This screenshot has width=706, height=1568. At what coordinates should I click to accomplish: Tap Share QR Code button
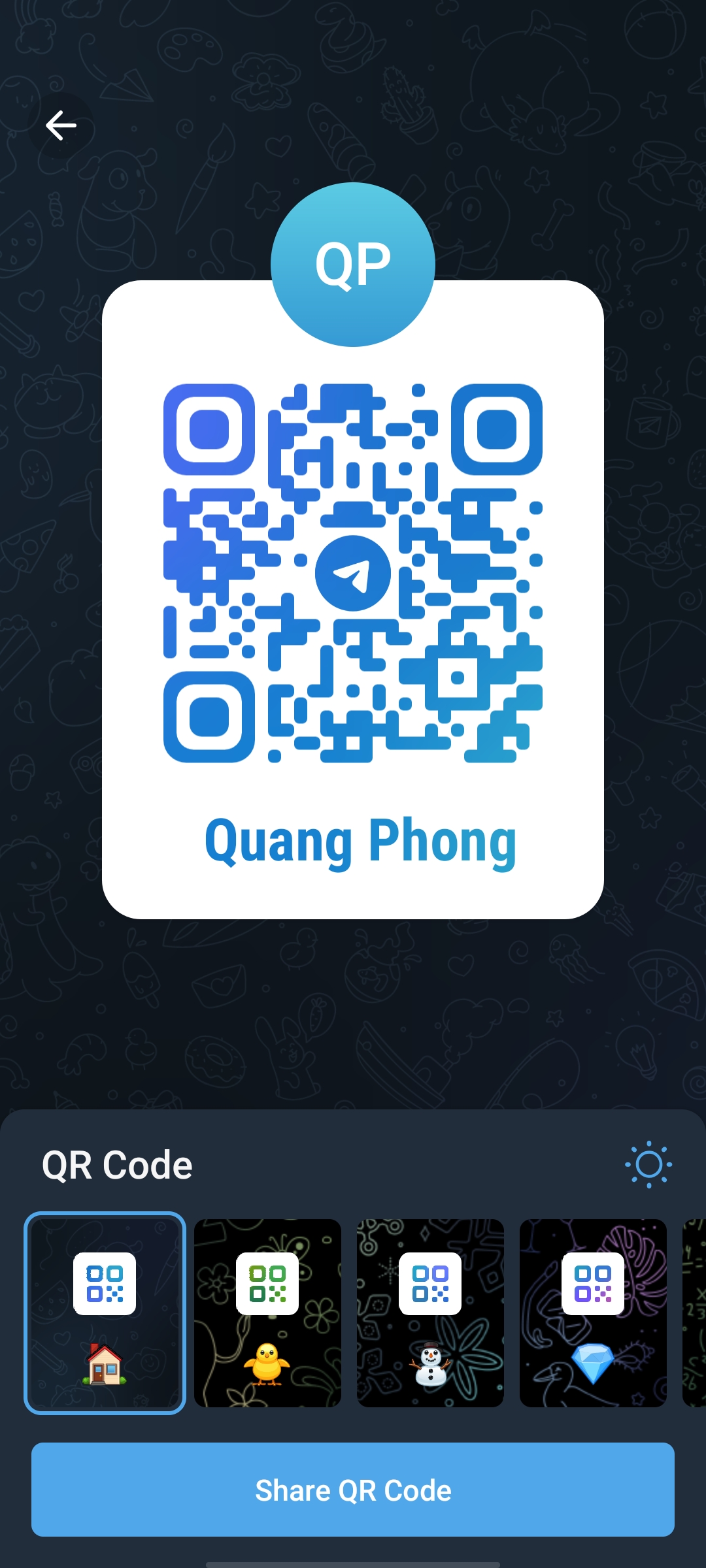click(353, 1490)
